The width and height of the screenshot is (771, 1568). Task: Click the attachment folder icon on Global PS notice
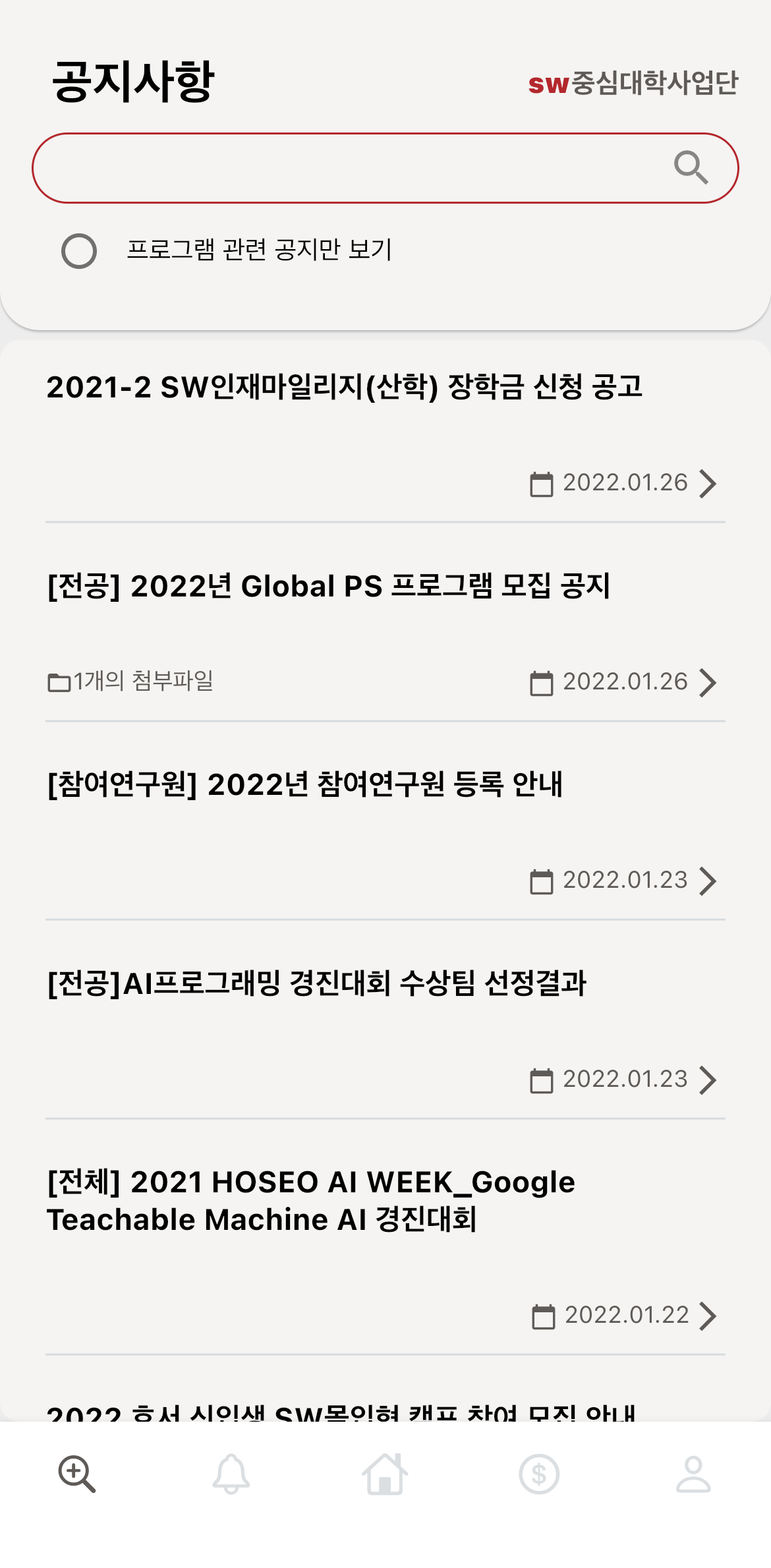pyautogui.click(x=58, y=682)
